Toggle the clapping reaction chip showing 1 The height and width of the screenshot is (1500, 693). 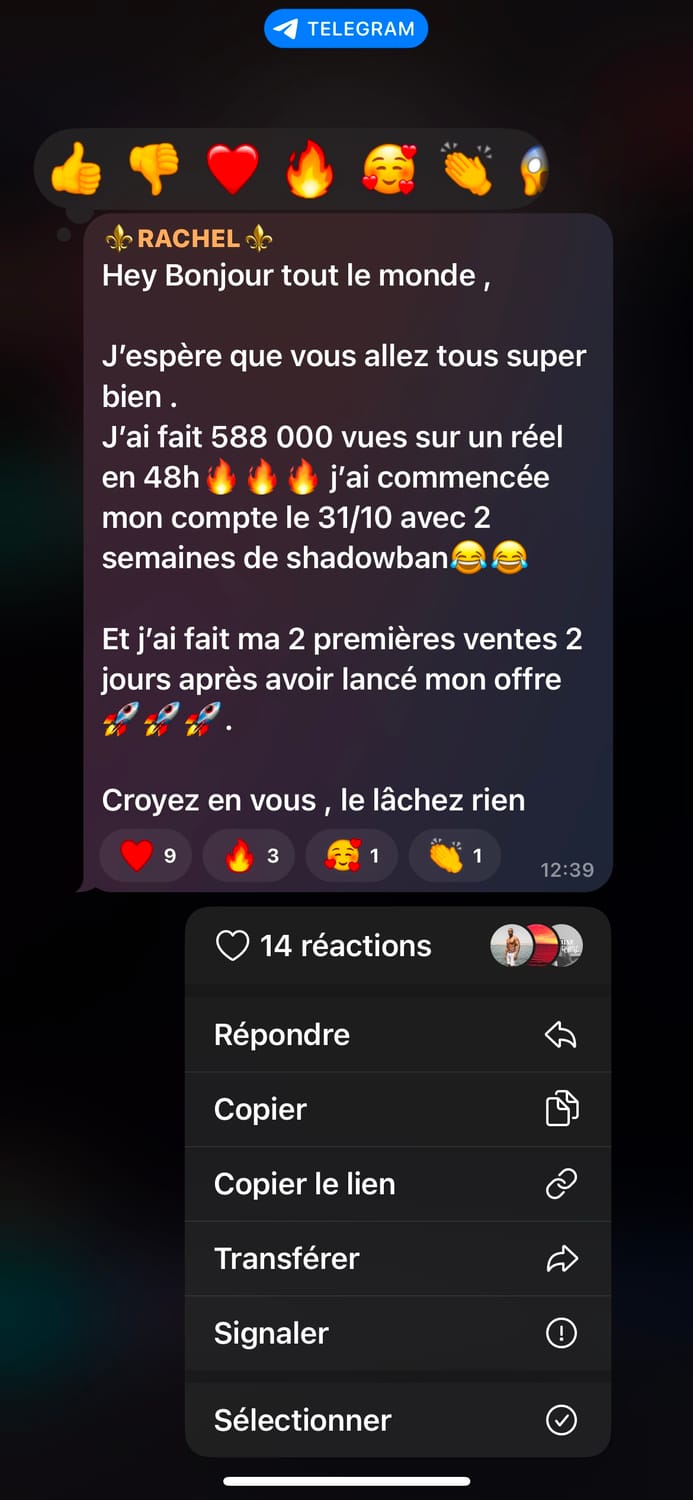[x=455, y=856]
